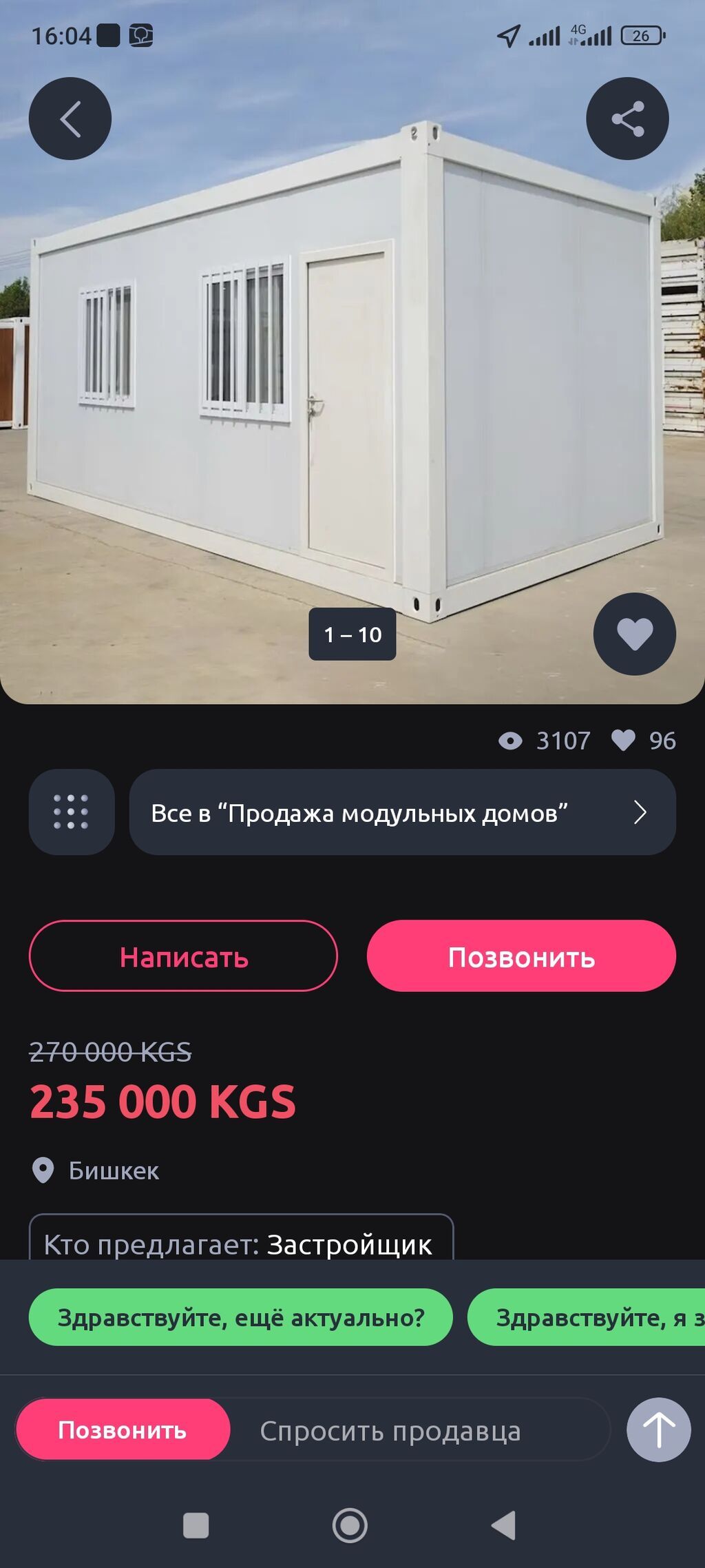
Task: Add the listing to favorites with the heart
Action: [635, 634]
